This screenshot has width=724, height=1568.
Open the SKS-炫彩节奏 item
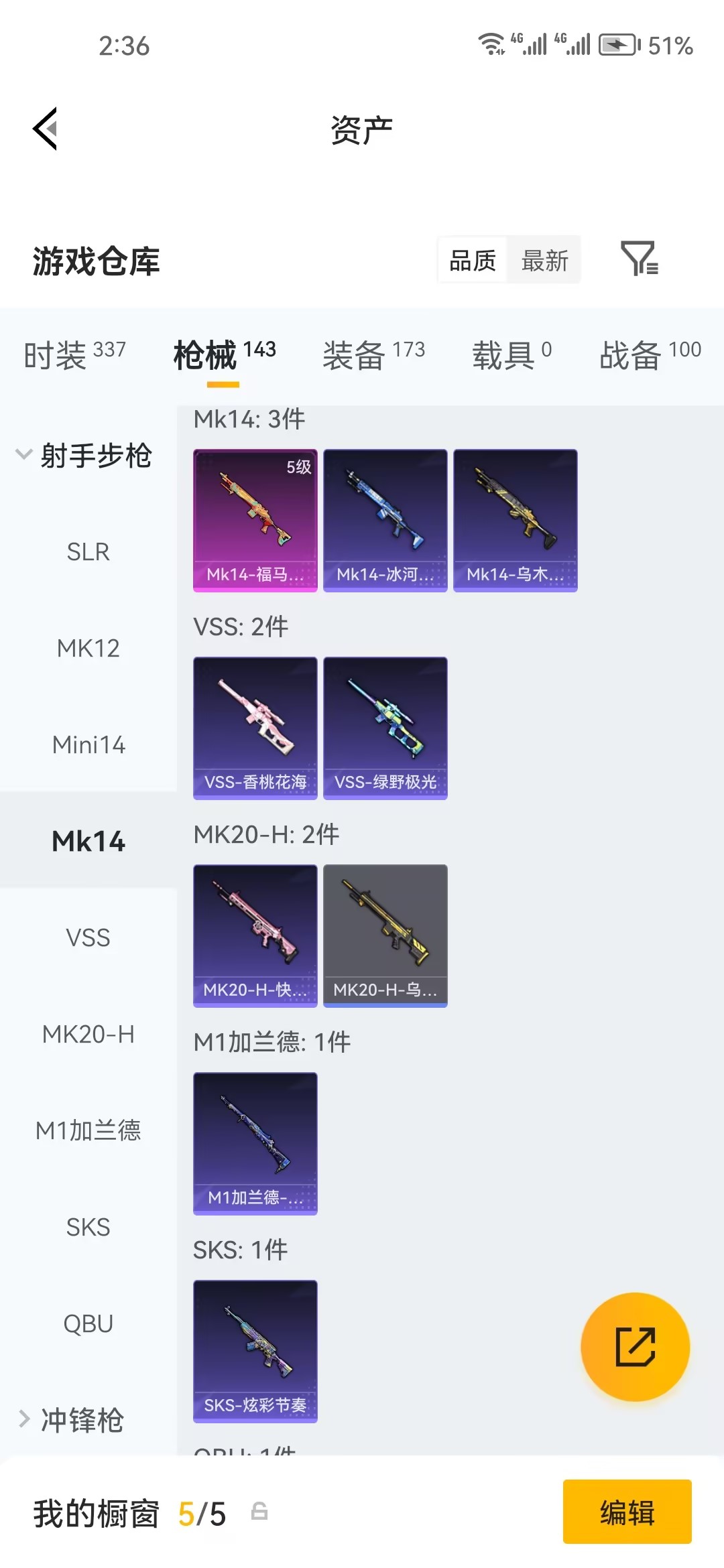[255, 1352]
